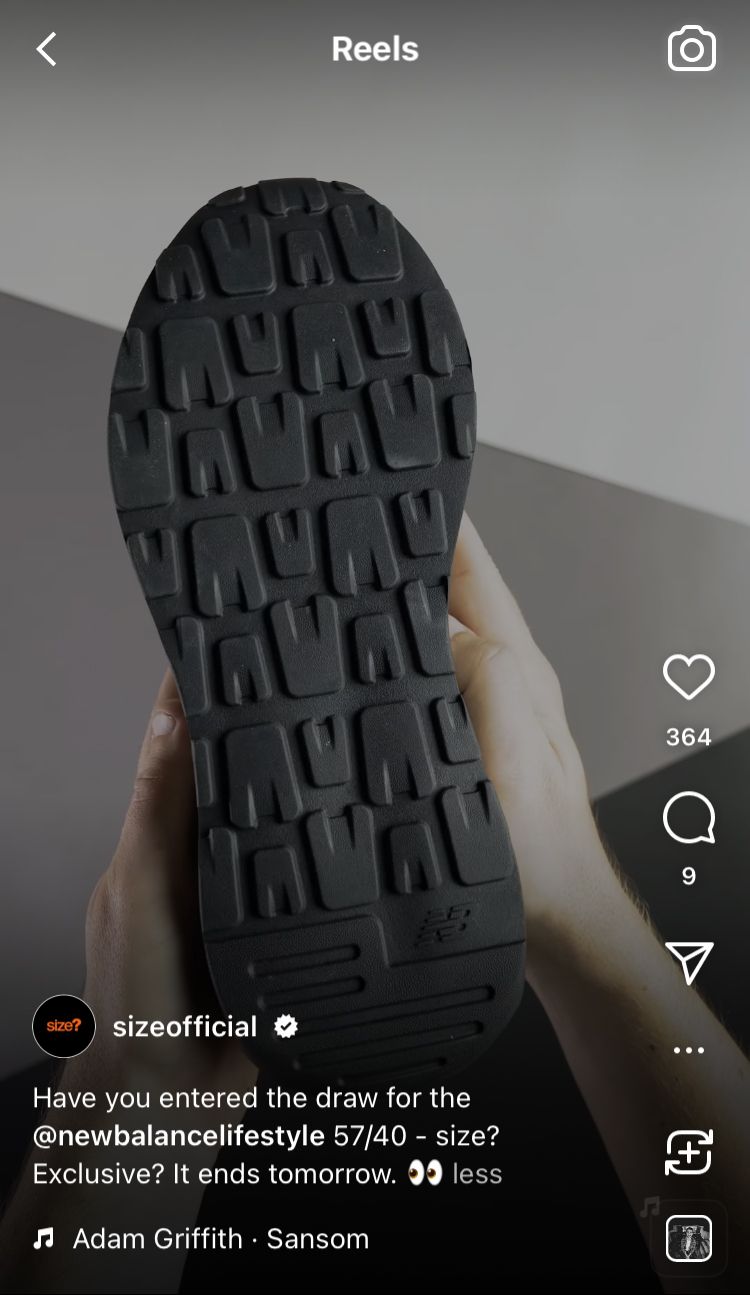Viewport: 750px width, 1295px height.
Task: Share this reel via paper plane icon
Action: point(688,963)
